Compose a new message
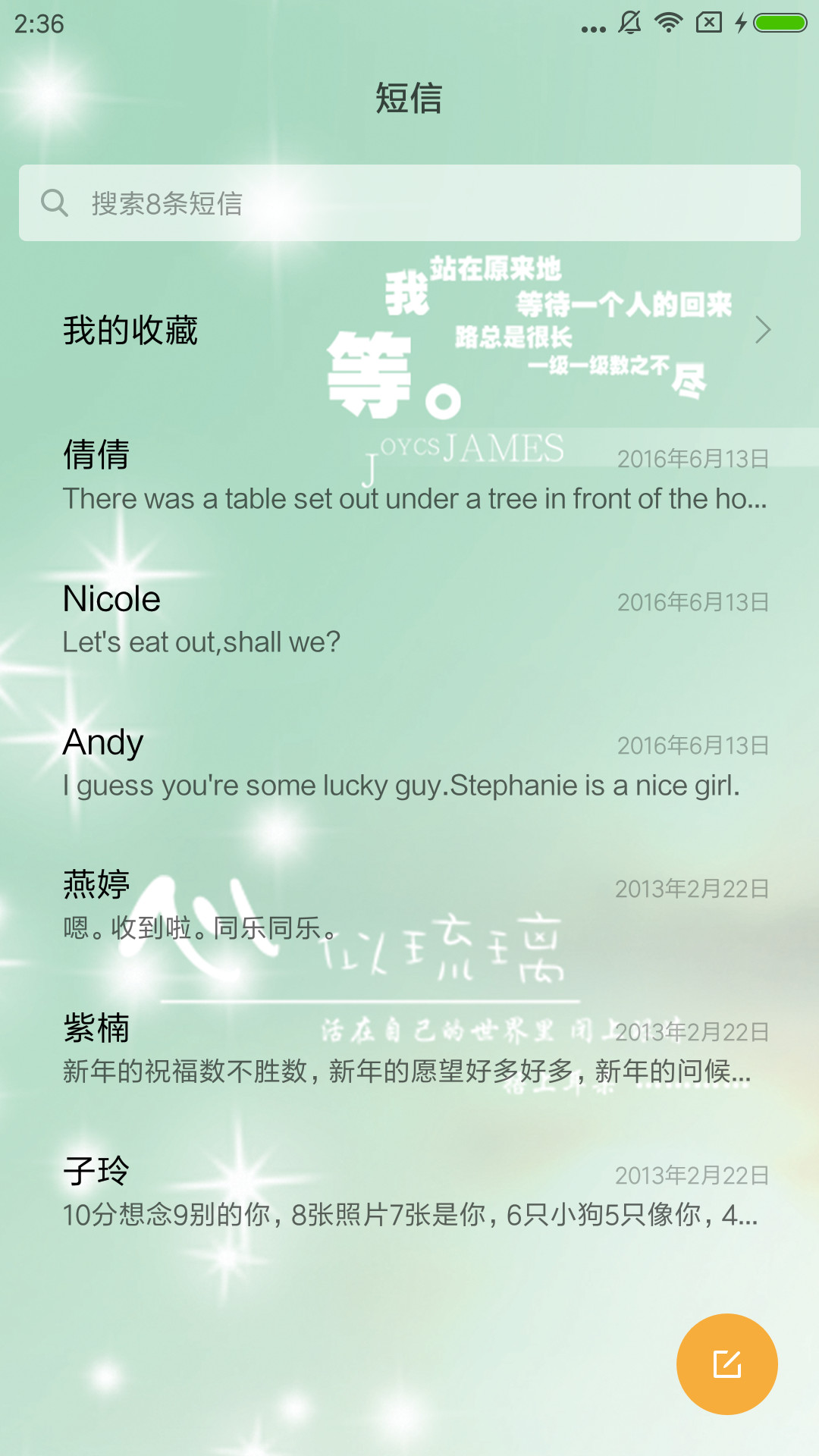This screenshot has width=819, height=1456. coord(726,1363)
